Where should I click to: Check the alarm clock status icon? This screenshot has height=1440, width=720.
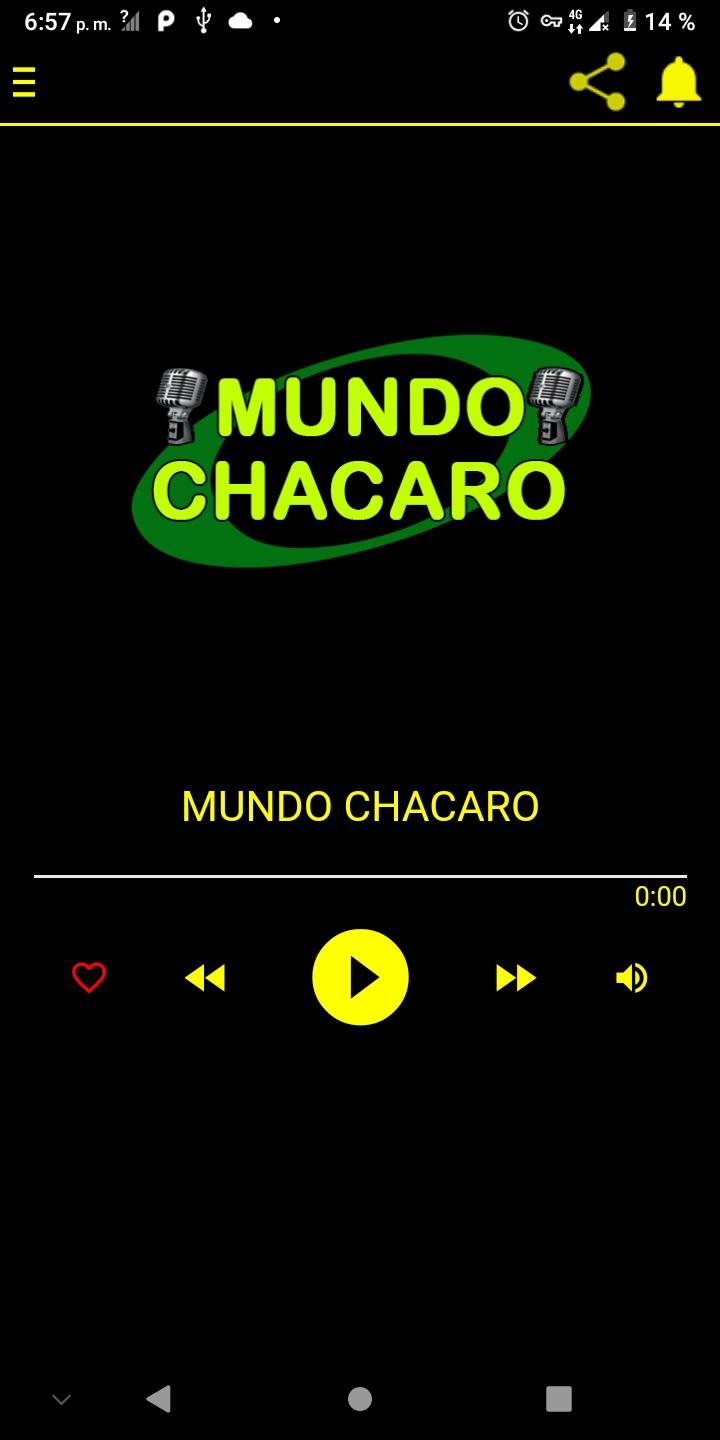click(518, 19)
